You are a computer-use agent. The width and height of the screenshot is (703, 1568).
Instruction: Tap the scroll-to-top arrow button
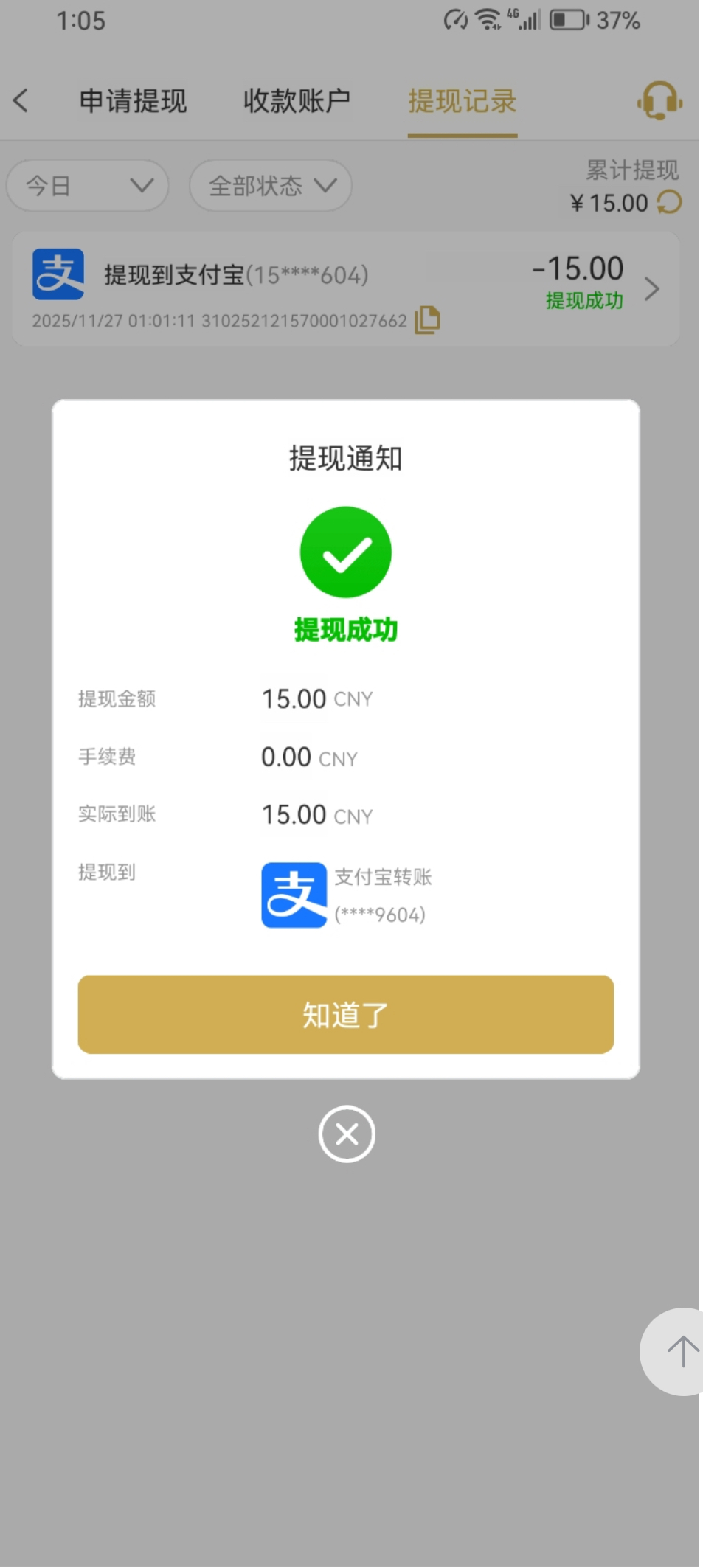(x=681, y=1351)
